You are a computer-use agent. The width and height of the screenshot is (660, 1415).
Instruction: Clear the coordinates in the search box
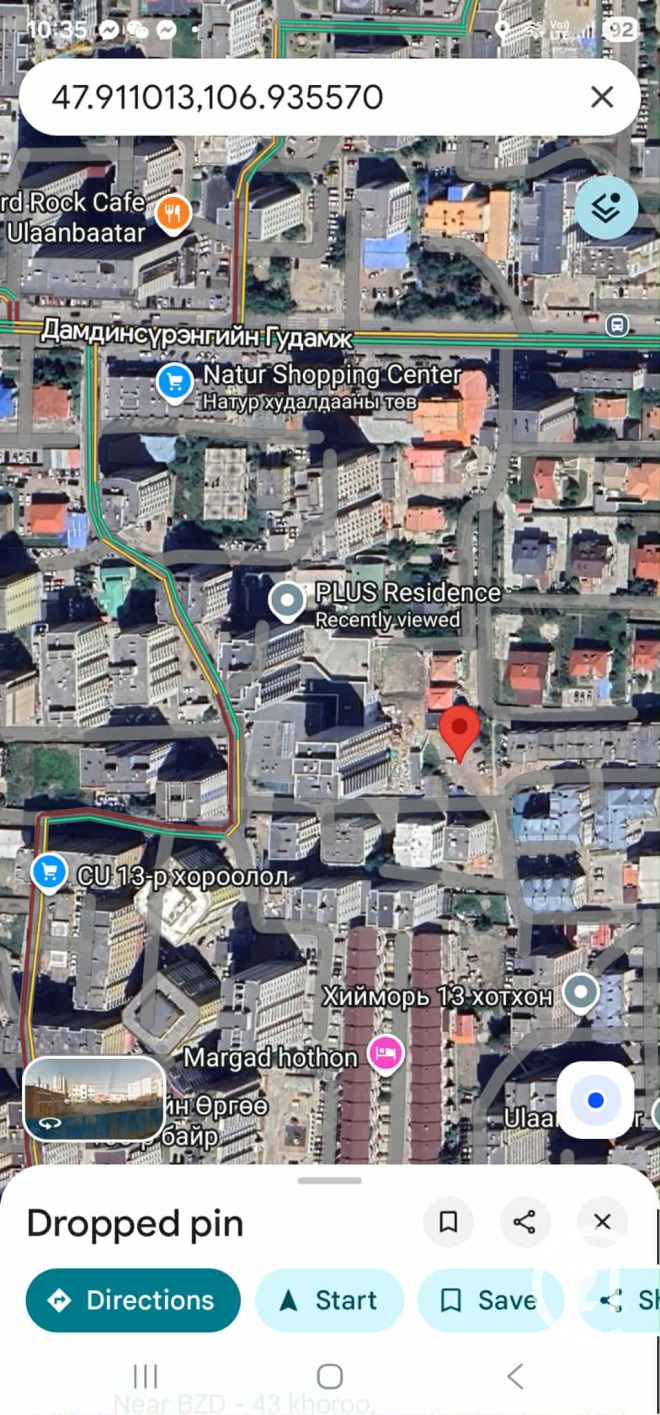601,97
